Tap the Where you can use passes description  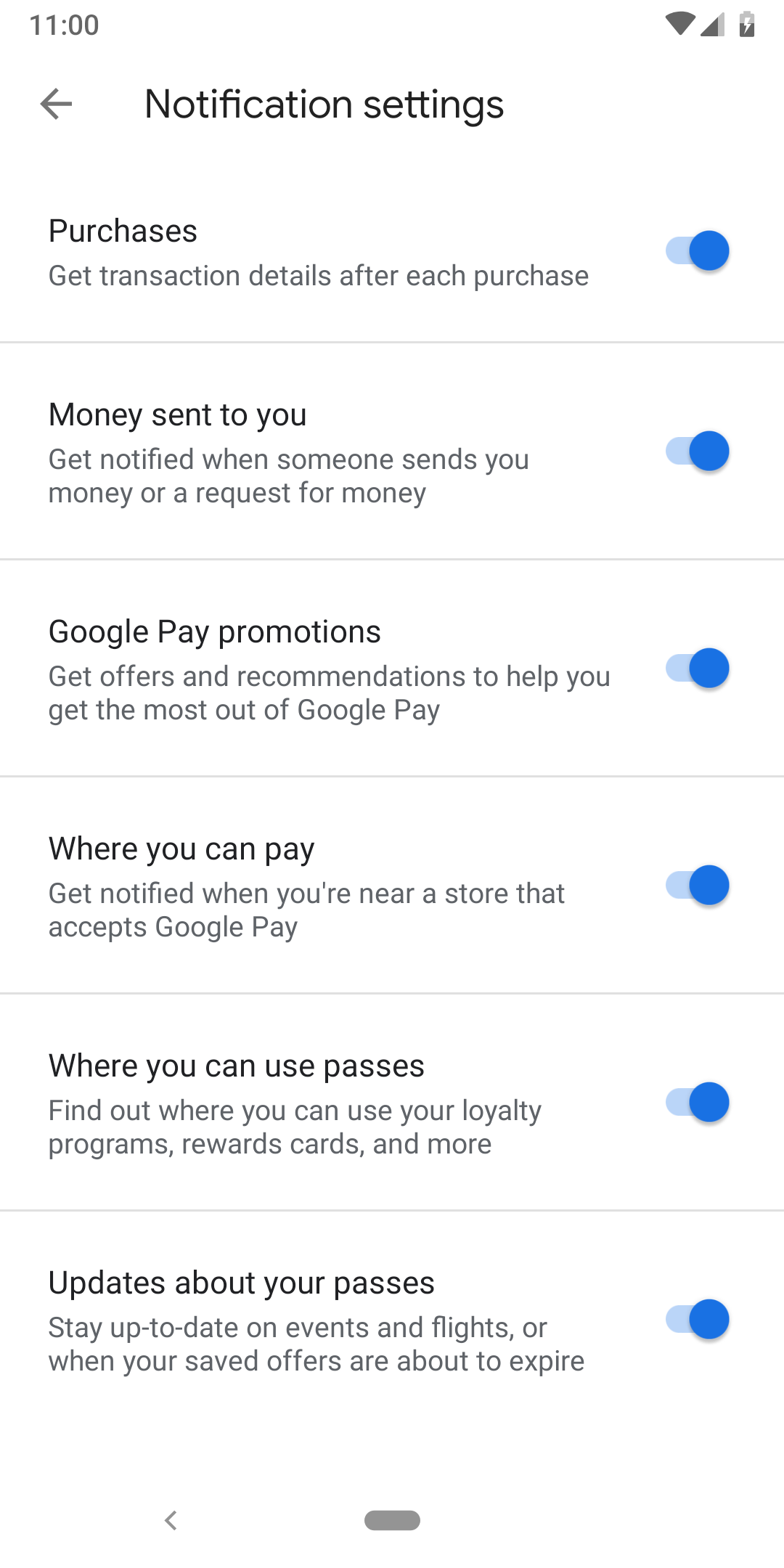(294, 1126)
